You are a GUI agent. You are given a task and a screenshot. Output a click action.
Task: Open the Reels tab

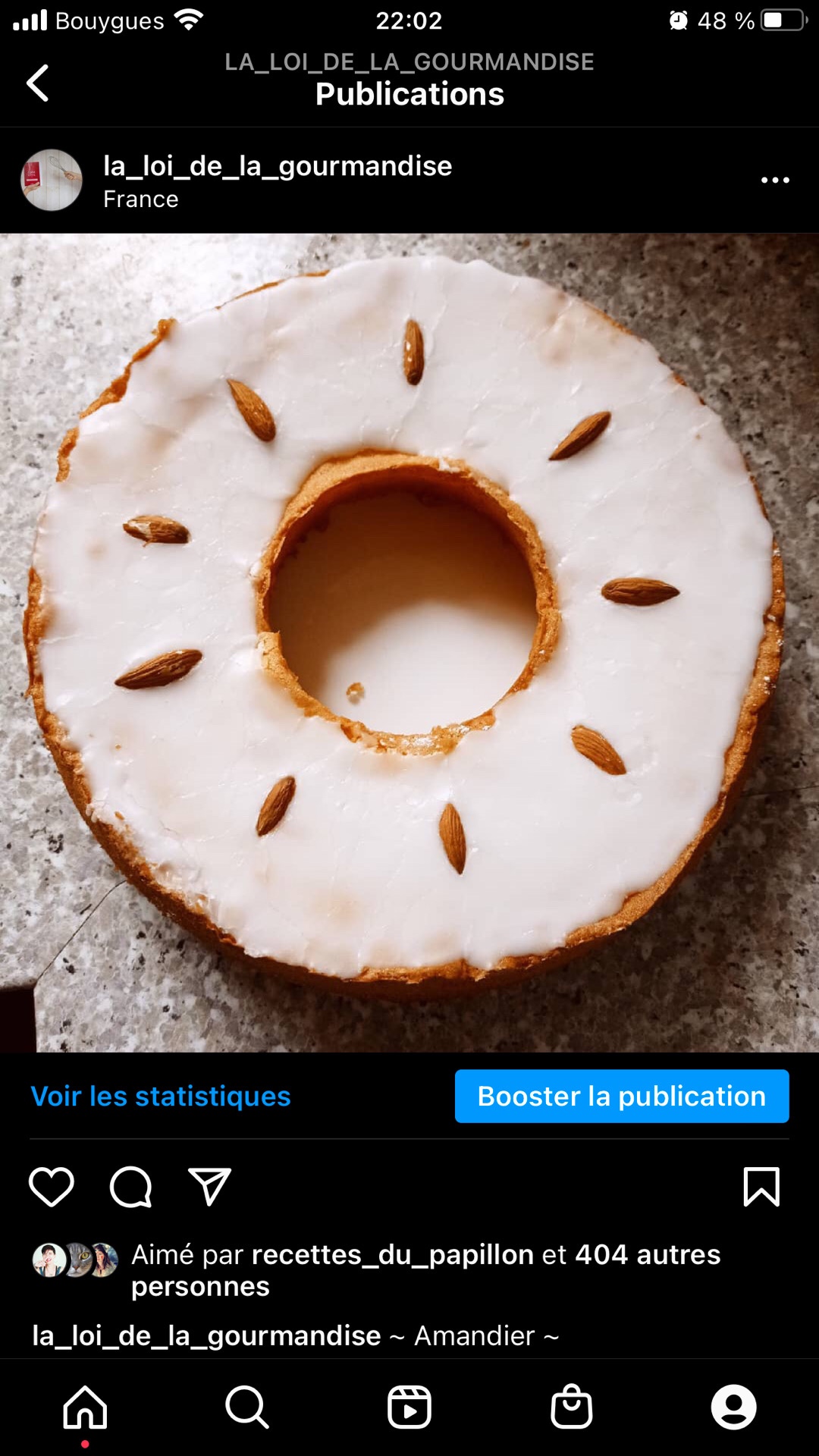[x=409, y=1407]
